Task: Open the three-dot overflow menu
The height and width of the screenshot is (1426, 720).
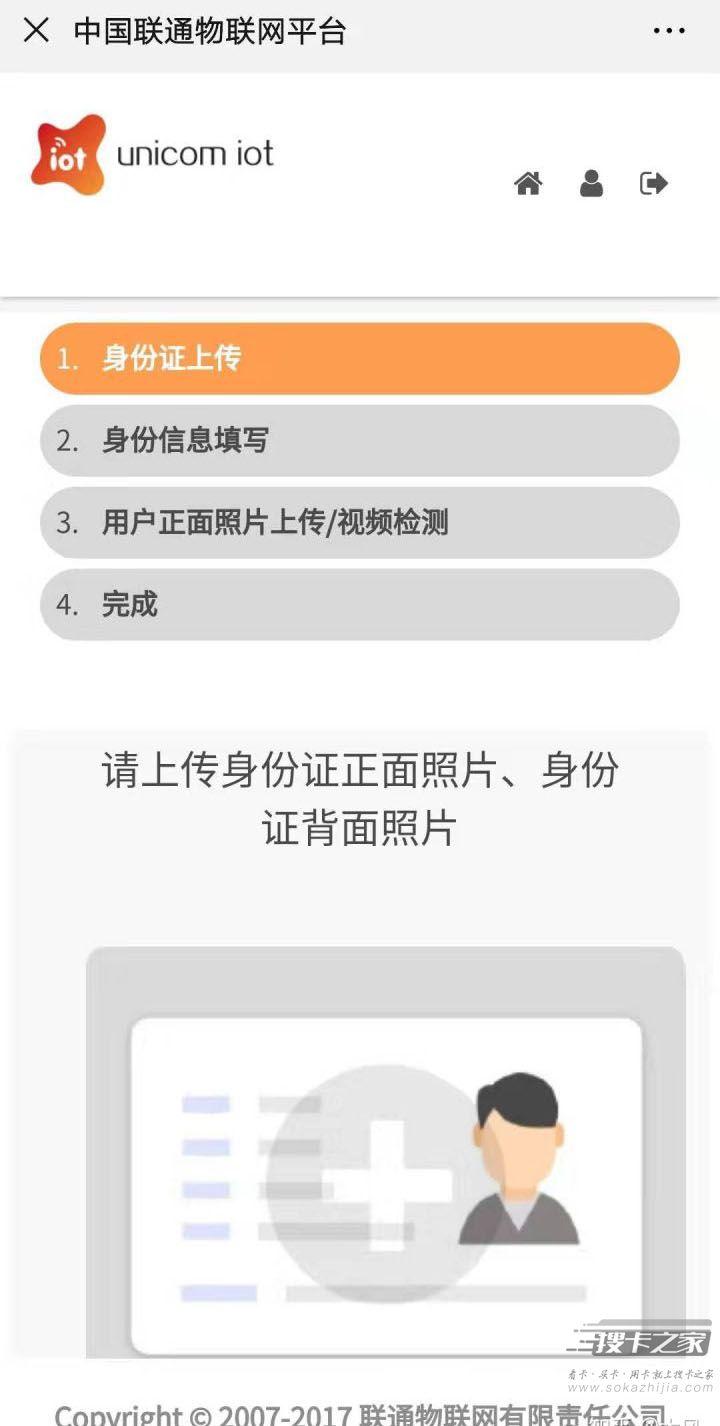Action: [669, 31]
